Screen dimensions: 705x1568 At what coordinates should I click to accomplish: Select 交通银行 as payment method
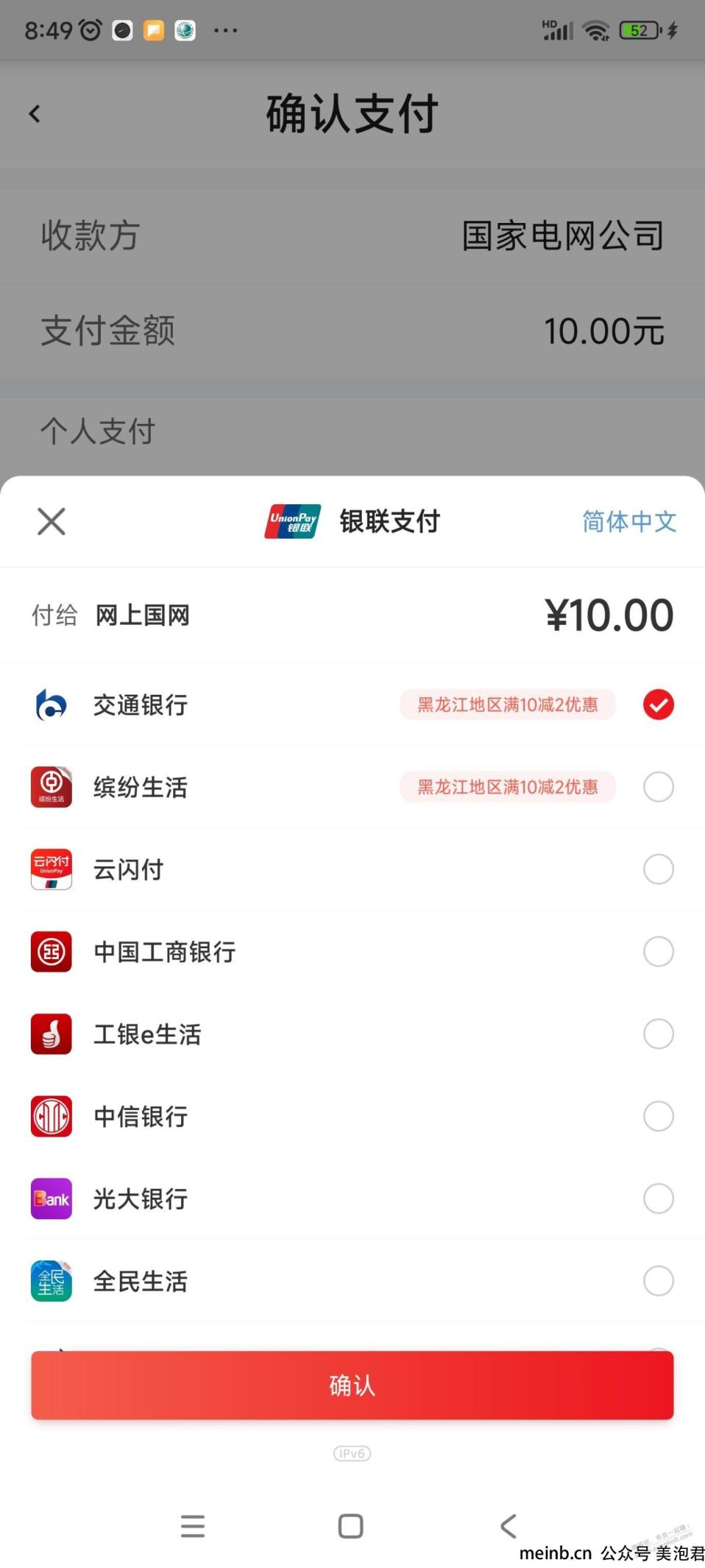pos(352,704)
